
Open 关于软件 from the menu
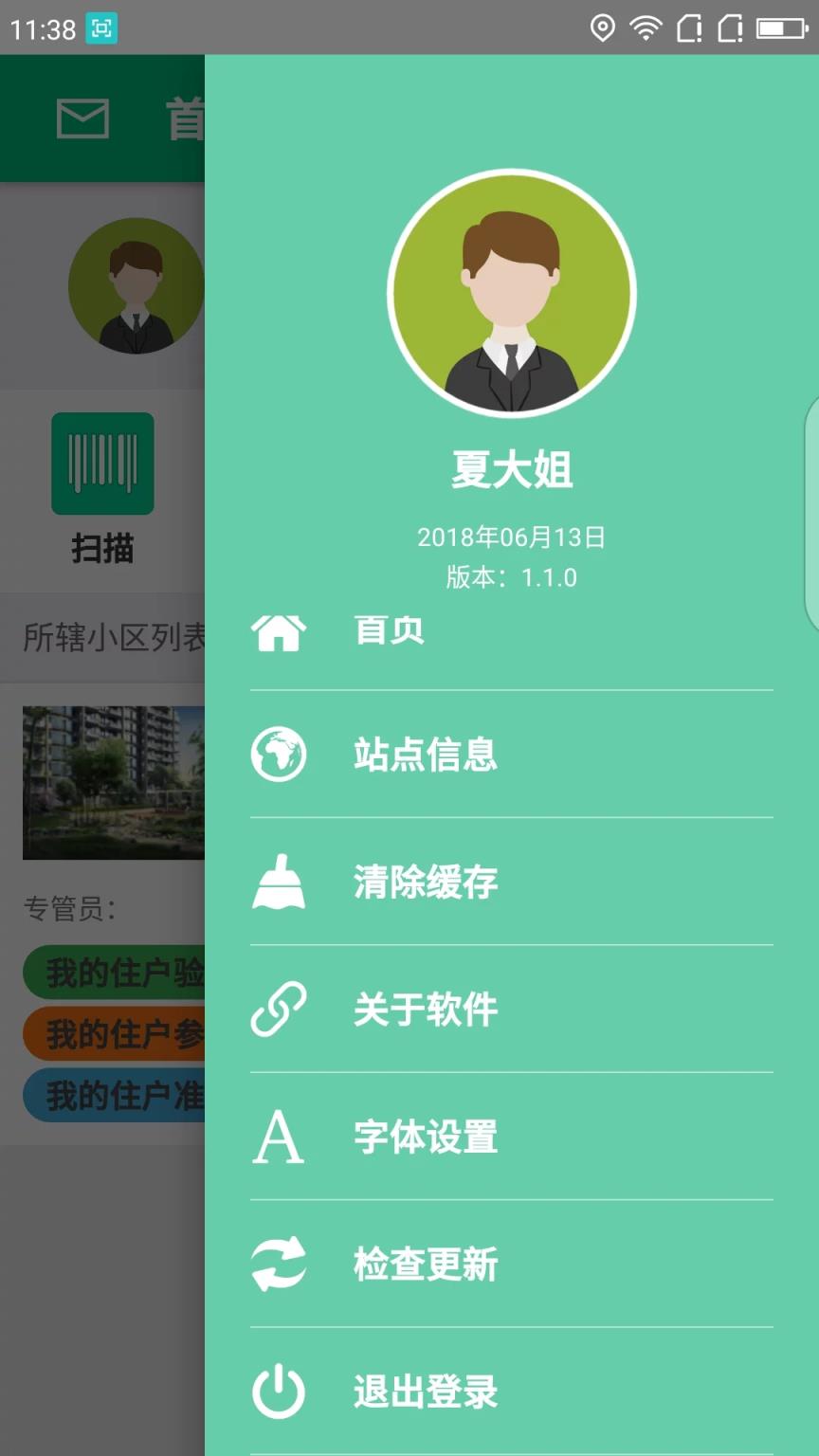click(423, 1010)
